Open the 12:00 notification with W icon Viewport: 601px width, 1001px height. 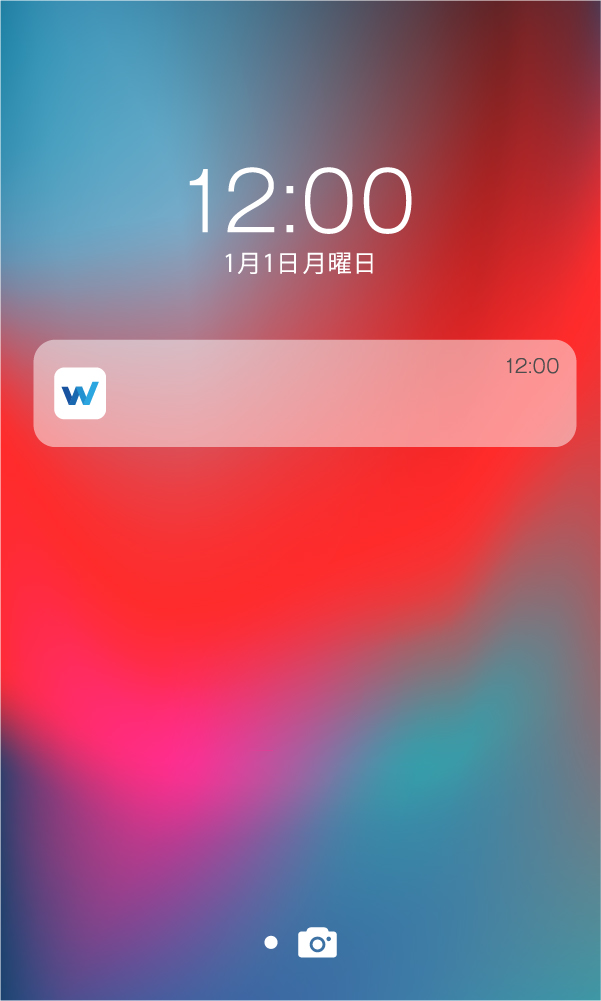coord(304,393)
